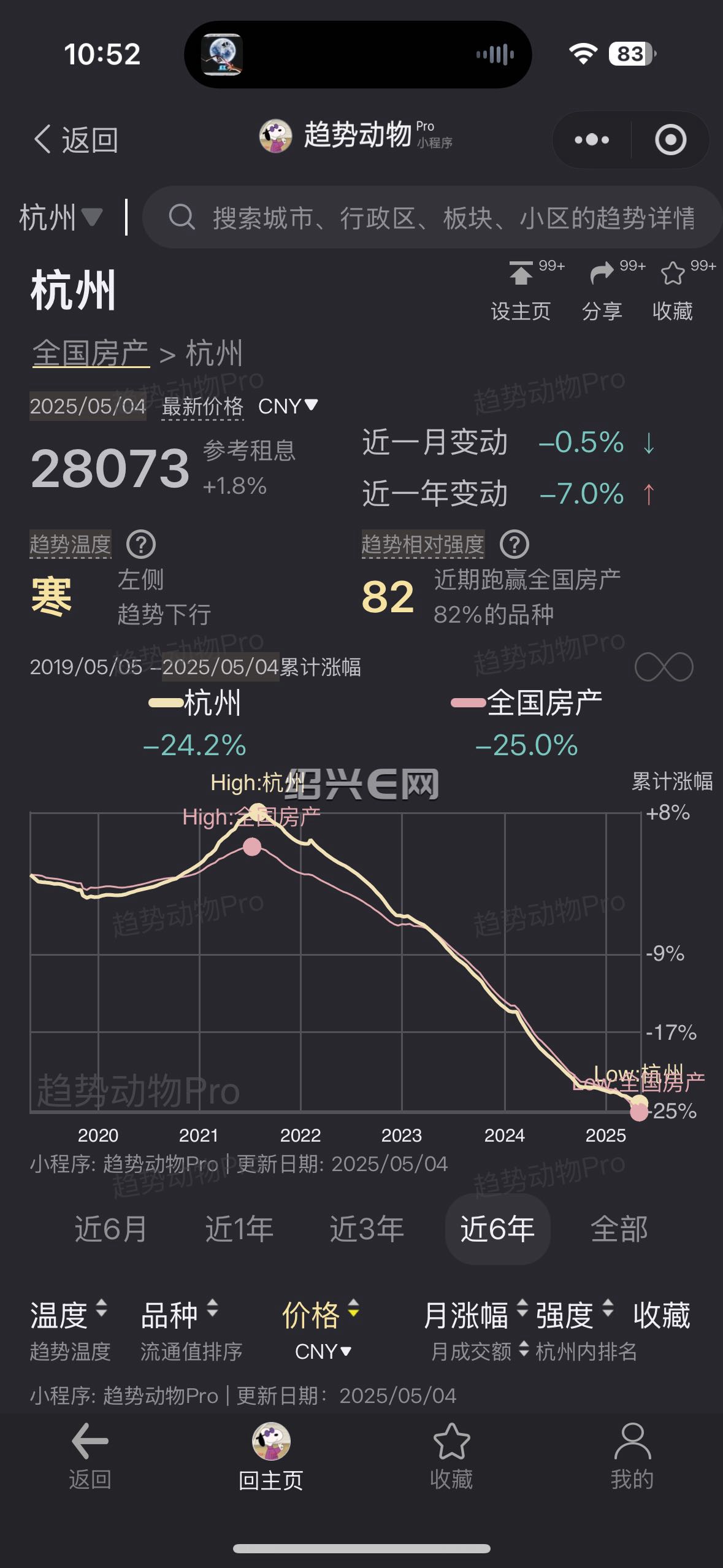Open the mini program overflow menu
The height and width of the screenshot is (1568, 723).
(592, 140)
